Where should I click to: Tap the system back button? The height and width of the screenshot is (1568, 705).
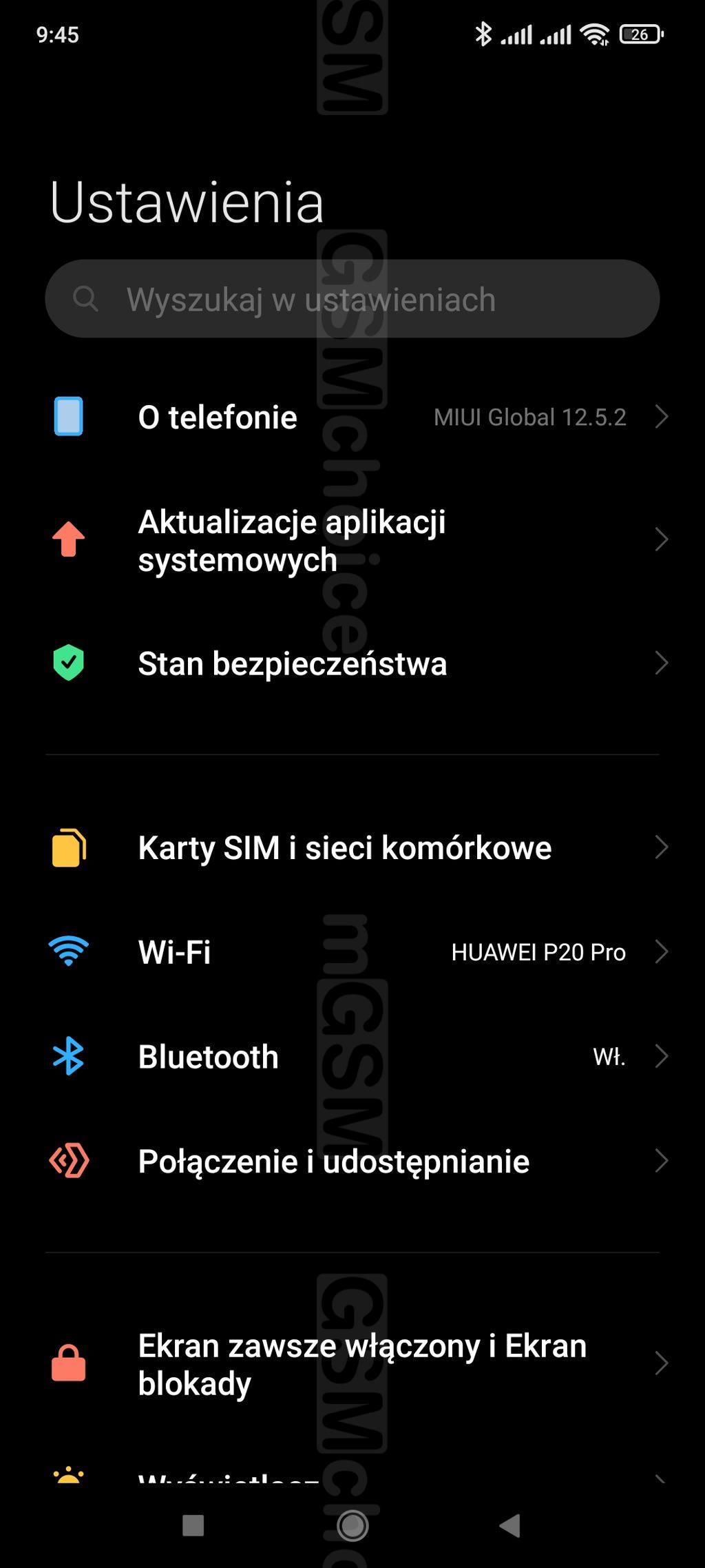pyautogui.click(x=509, y=1526)
